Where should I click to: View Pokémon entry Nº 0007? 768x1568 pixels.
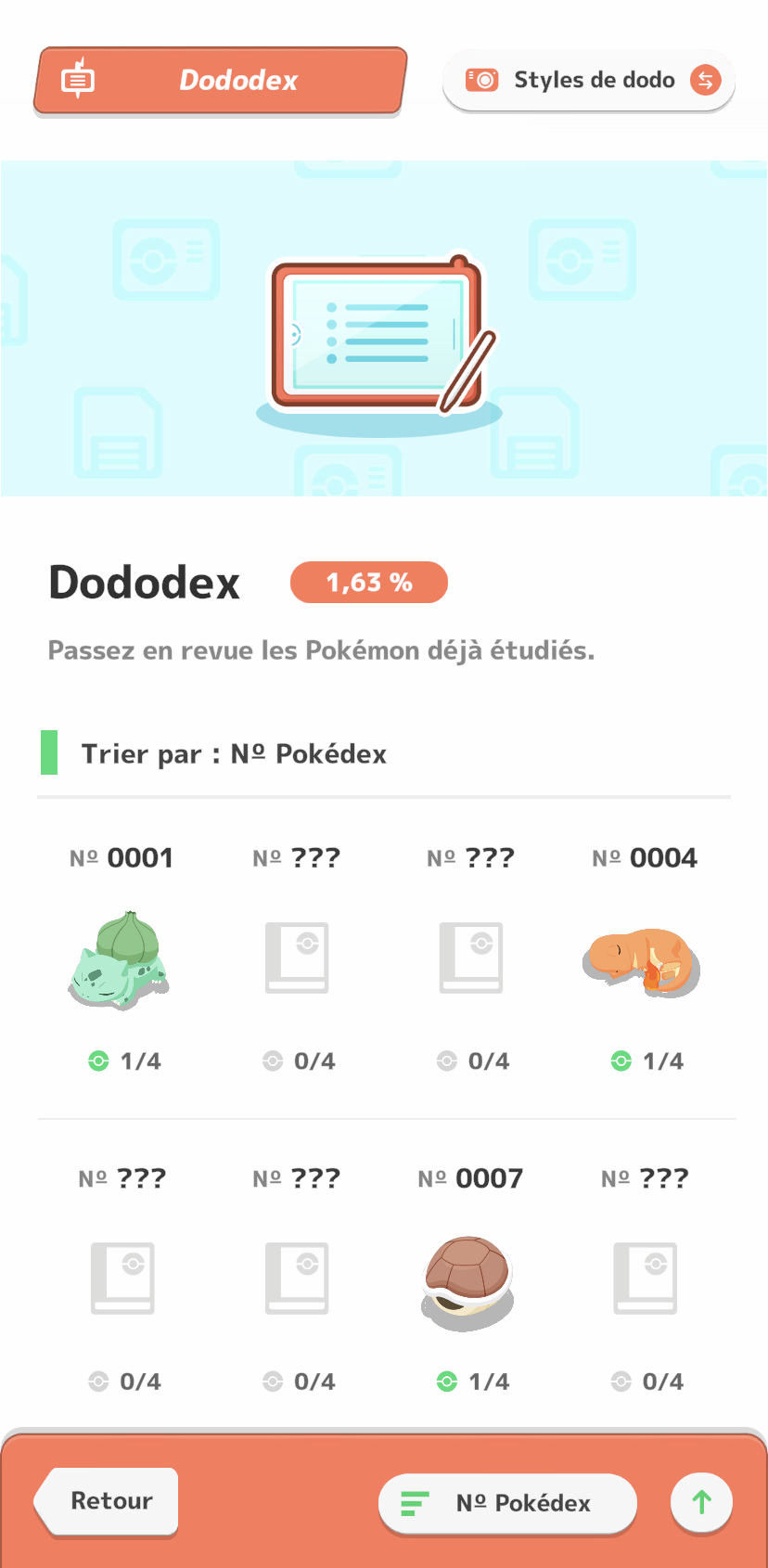click(x=469, y=1280)
